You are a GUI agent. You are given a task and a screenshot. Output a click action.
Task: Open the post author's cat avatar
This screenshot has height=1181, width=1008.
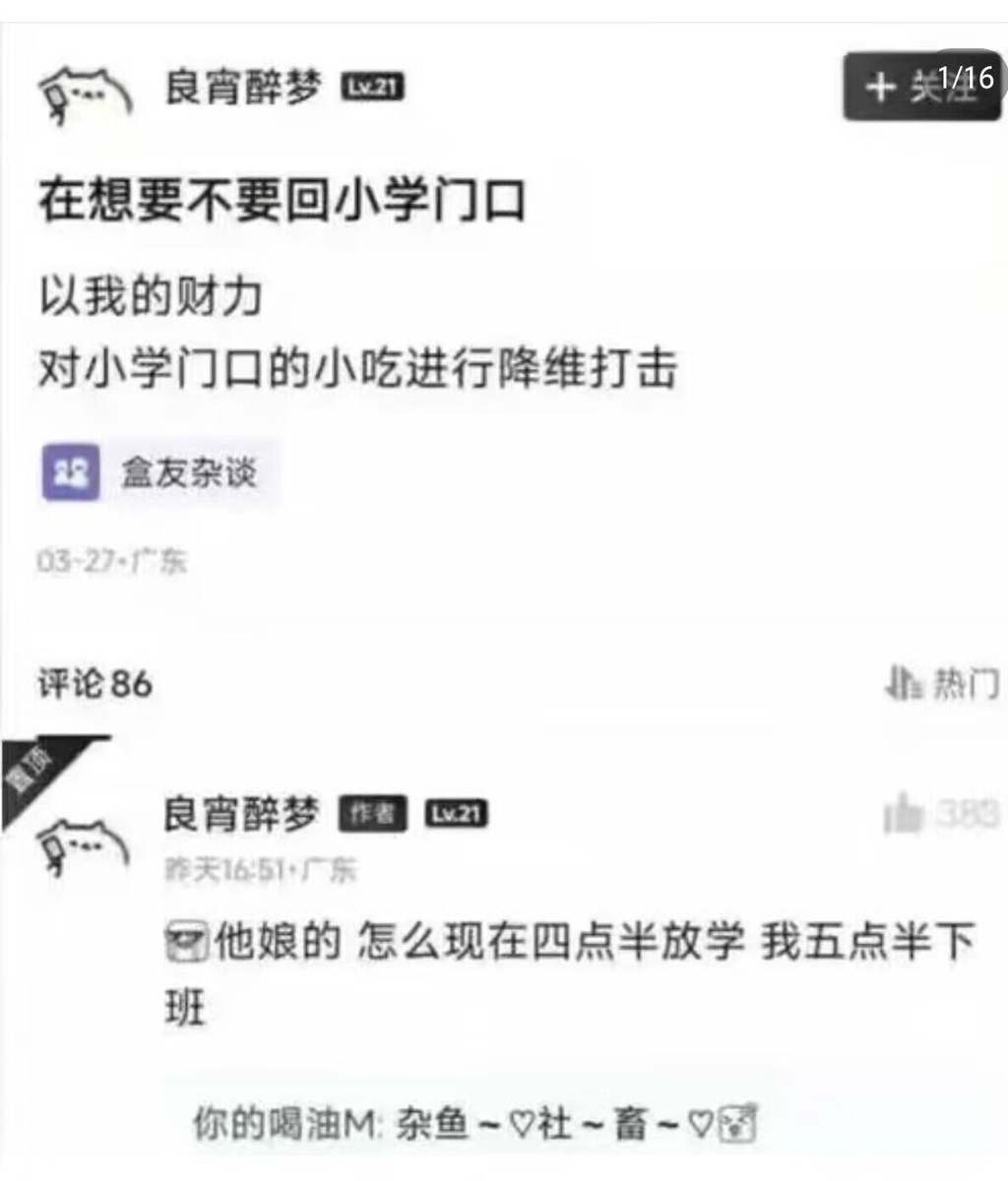(84, 93)
